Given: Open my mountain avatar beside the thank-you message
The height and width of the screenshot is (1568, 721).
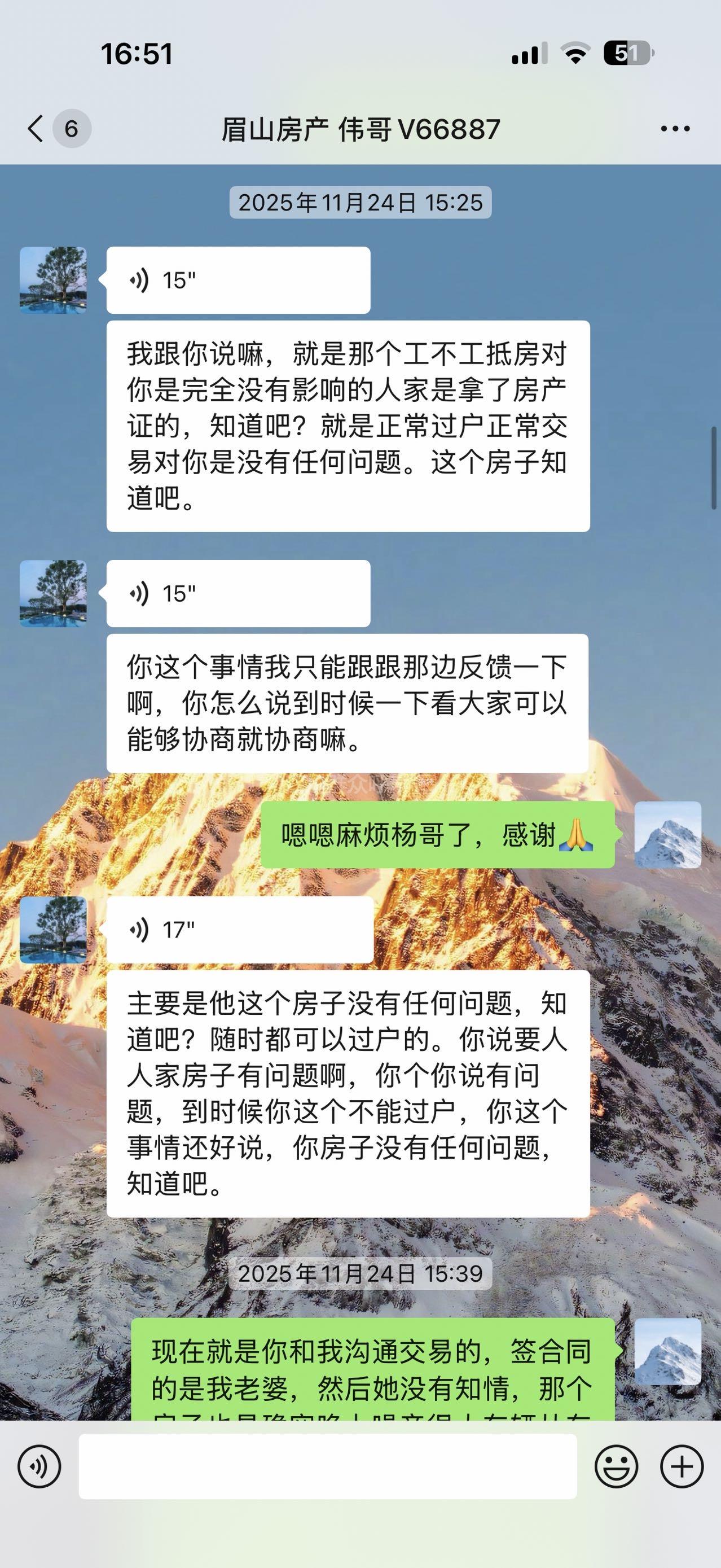Looking at the screenshot, I should [667, 835].
